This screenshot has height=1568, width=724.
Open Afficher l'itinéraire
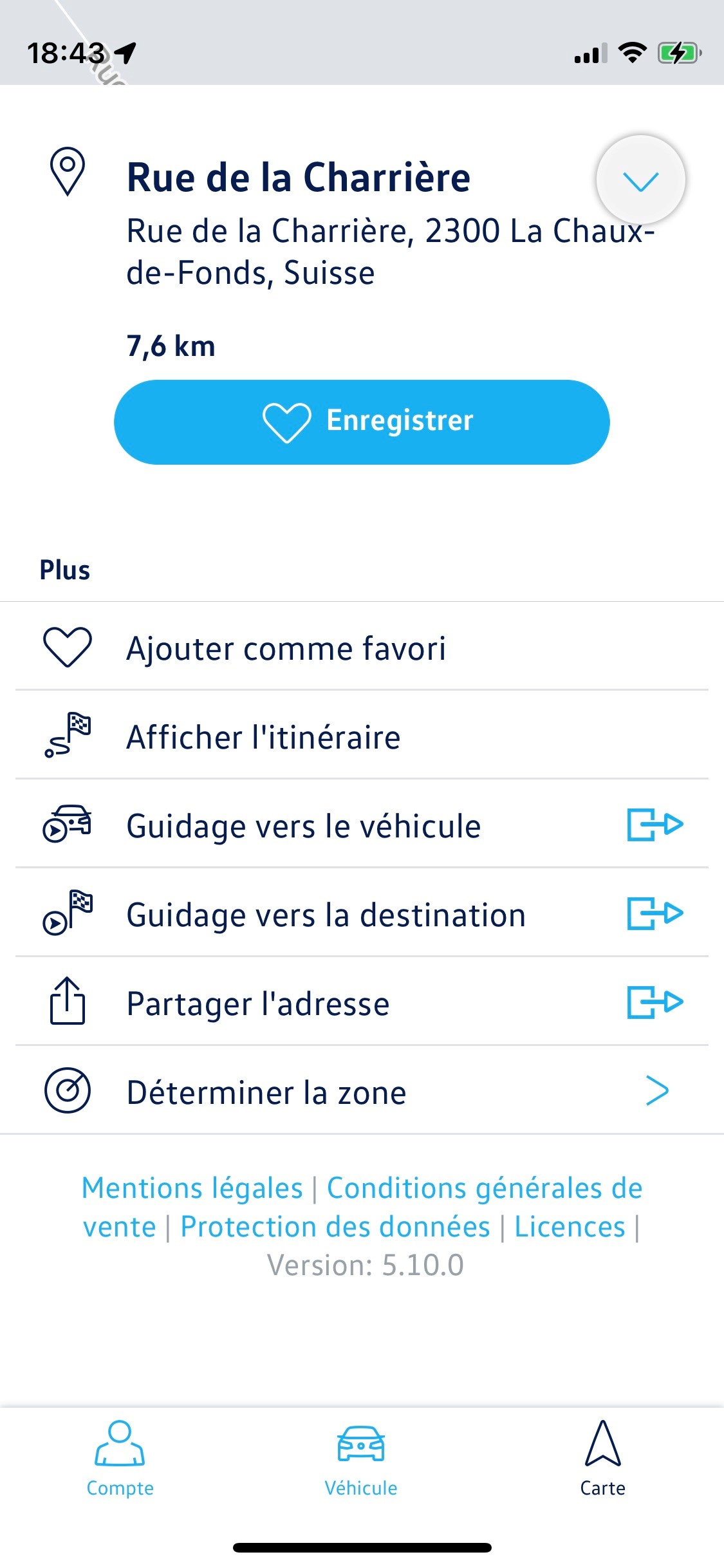pyautogui.click(x=362, y=736)
